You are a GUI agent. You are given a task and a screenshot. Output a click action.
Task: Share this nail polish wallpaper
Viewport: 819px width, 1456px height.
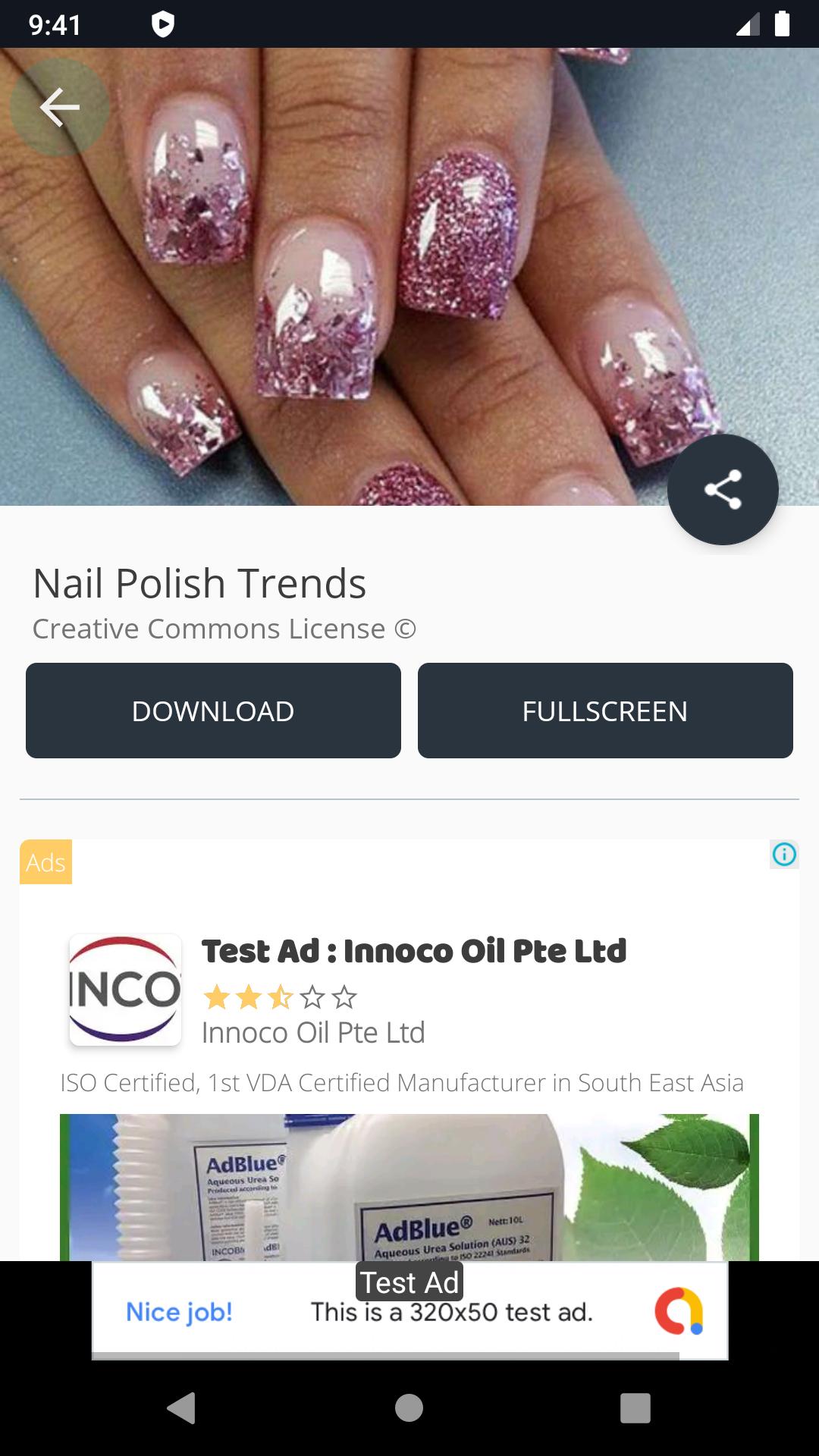[722, 489]
